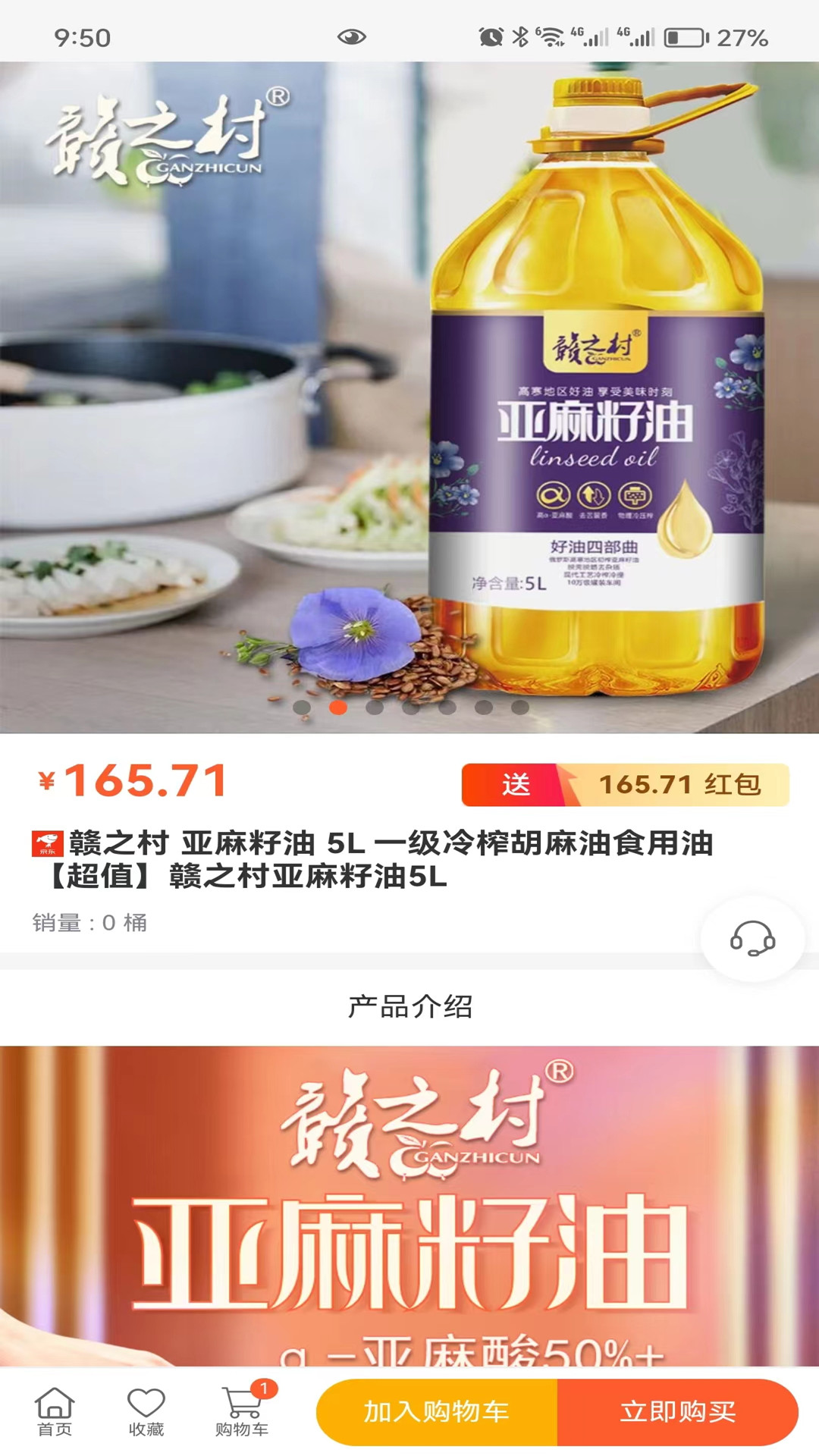The image size is (819, 1456).
Task: Tap 立即购买 to buy now
Action: [677, 1411]
